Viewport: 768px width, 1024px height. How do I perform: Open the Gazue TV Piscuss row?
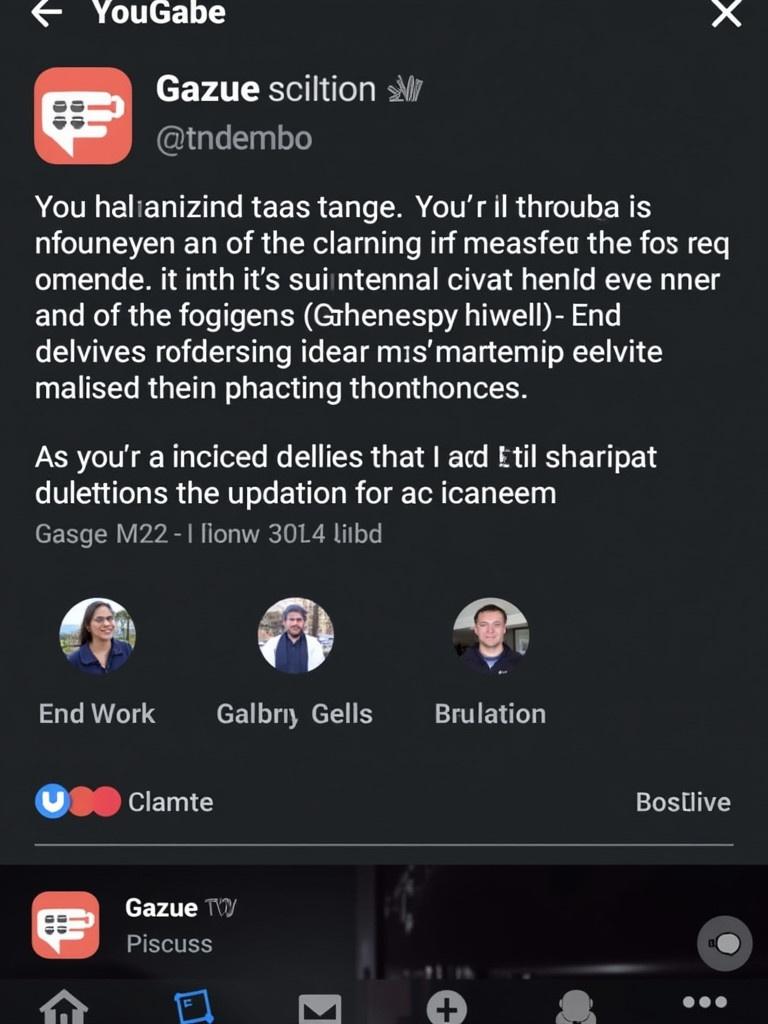(168, 925)
